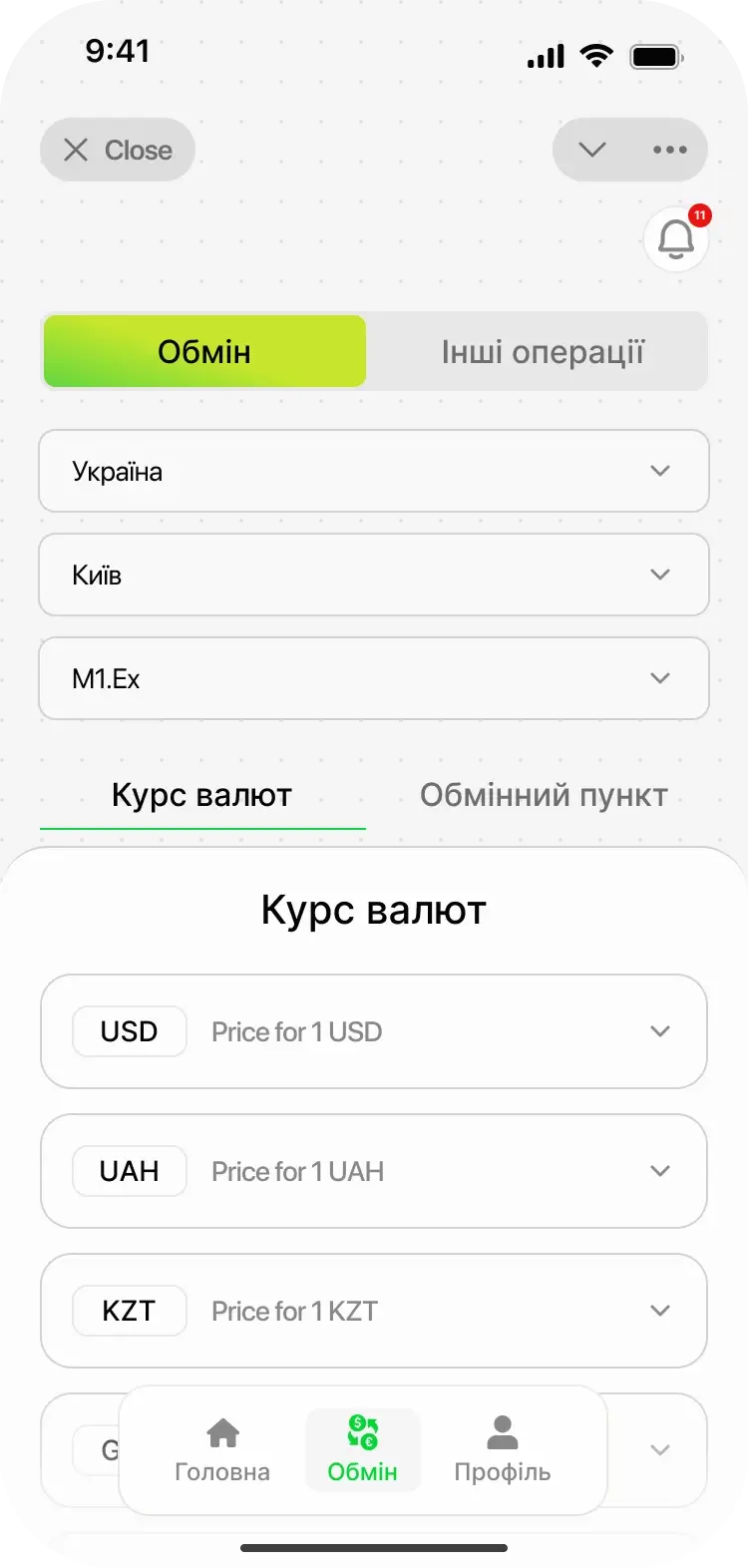Expand the M1.Ex exchange dropdown
Viewport: 748px width, 1568px height.
[374, 678]
